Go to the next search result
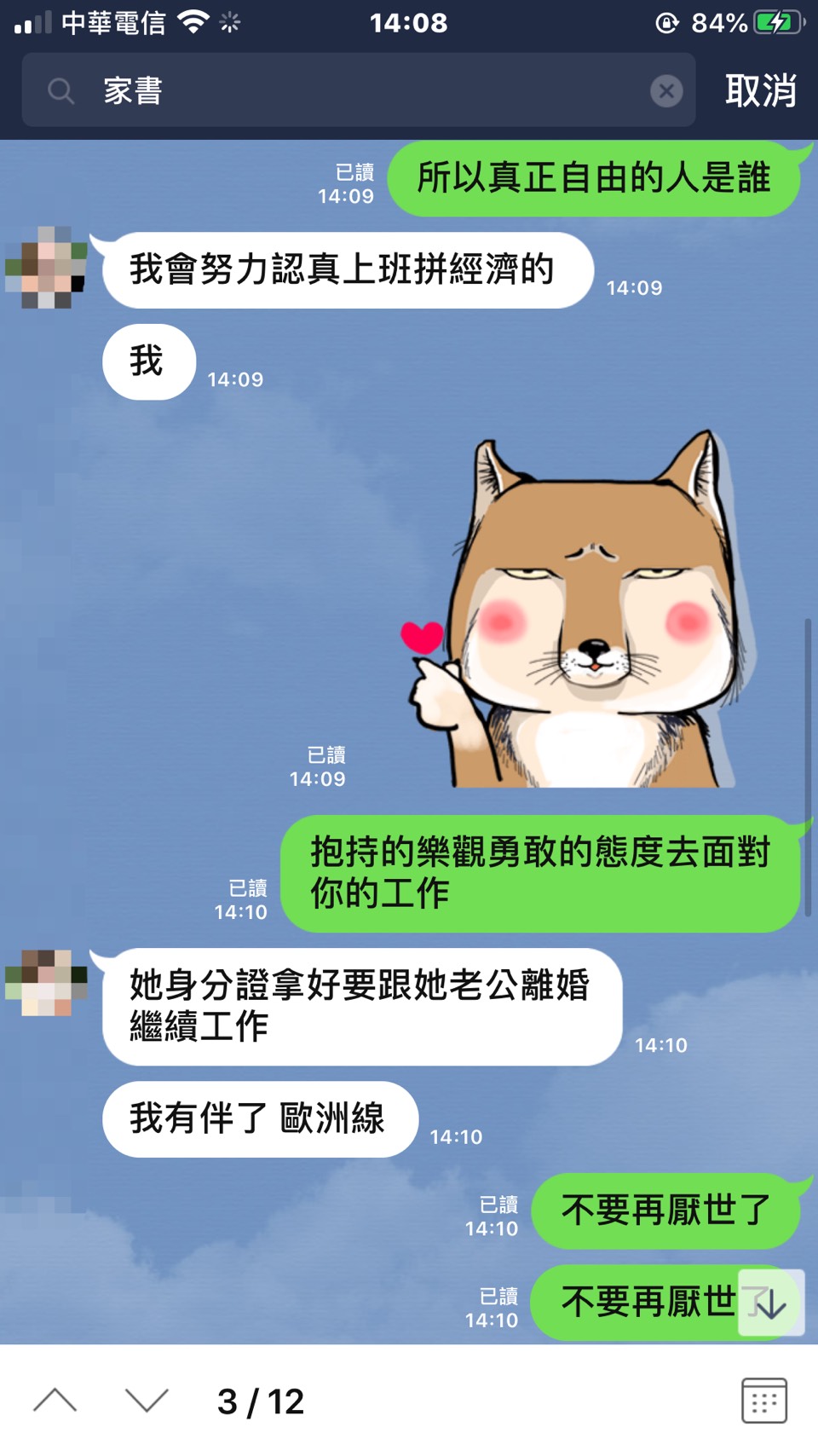 147,1401
